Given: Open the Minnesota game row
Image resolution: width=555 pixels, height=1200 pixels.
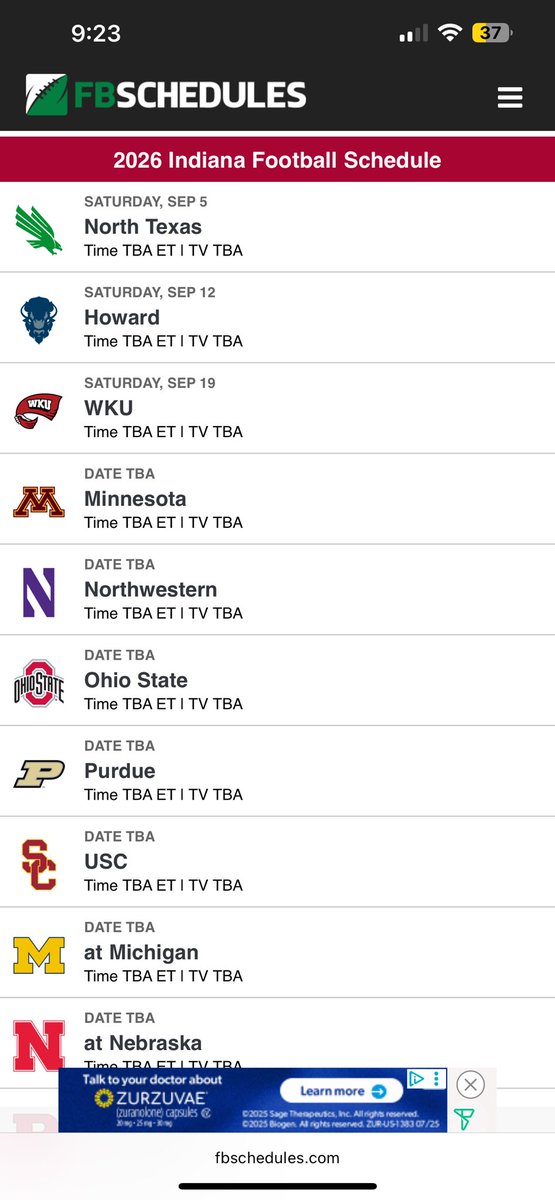Looking at the screenshot, I should 277,499.
